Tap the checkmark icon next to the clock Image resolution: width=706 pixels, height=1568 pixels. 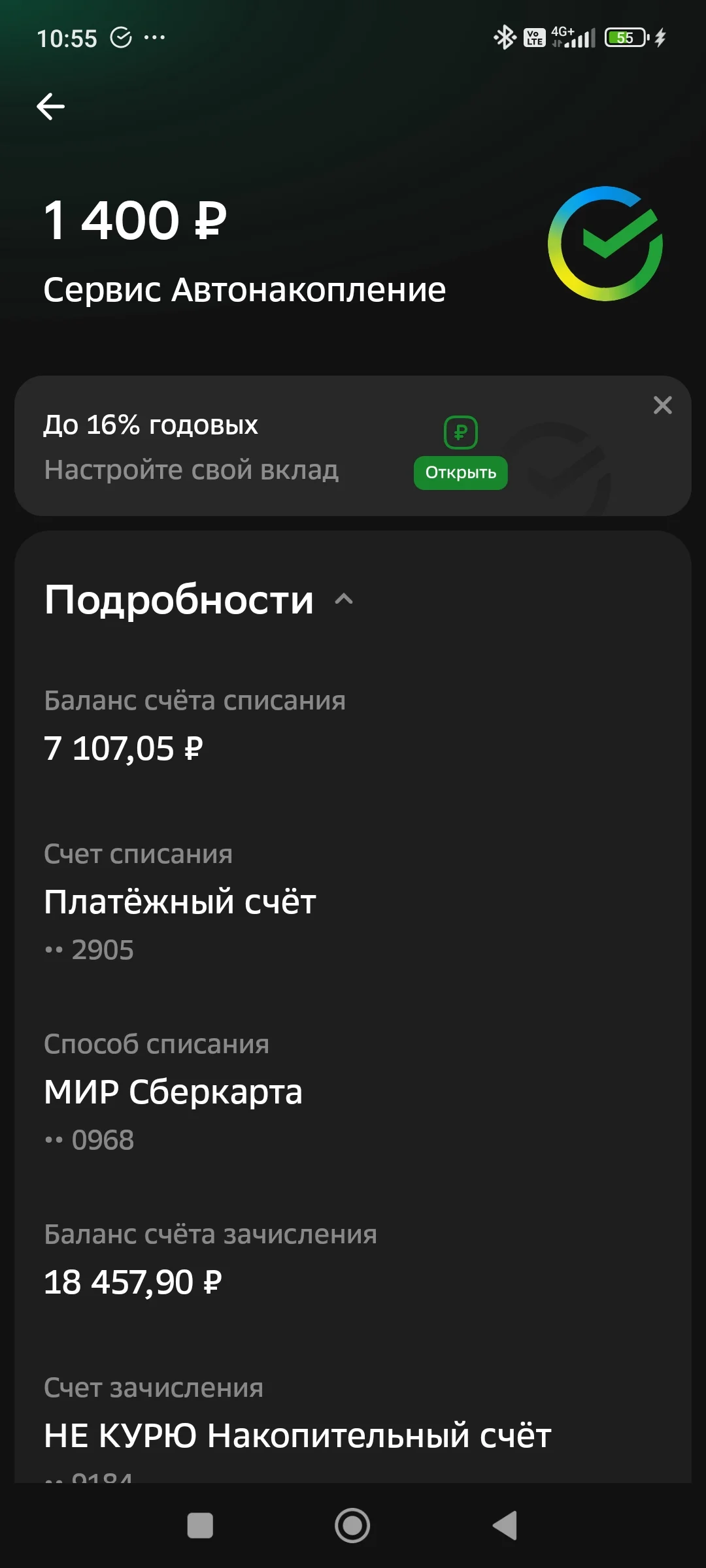(121, 37)
